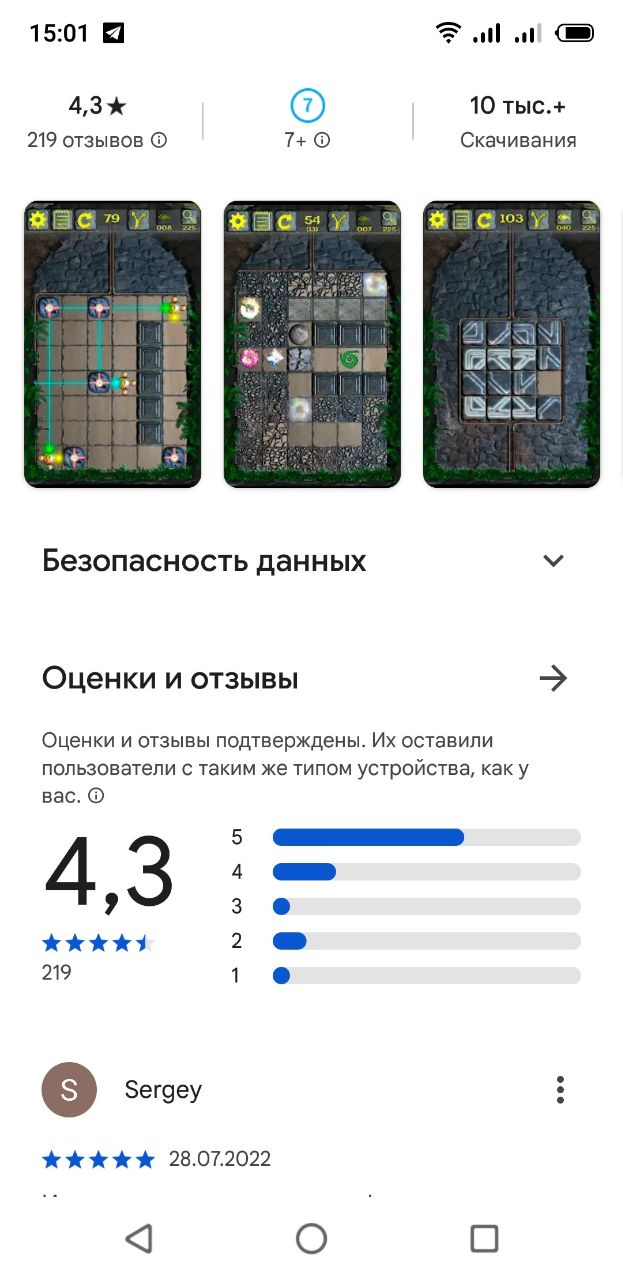Open the first game screenshot with laser puzzle
623x1280 pixels.
112,345
